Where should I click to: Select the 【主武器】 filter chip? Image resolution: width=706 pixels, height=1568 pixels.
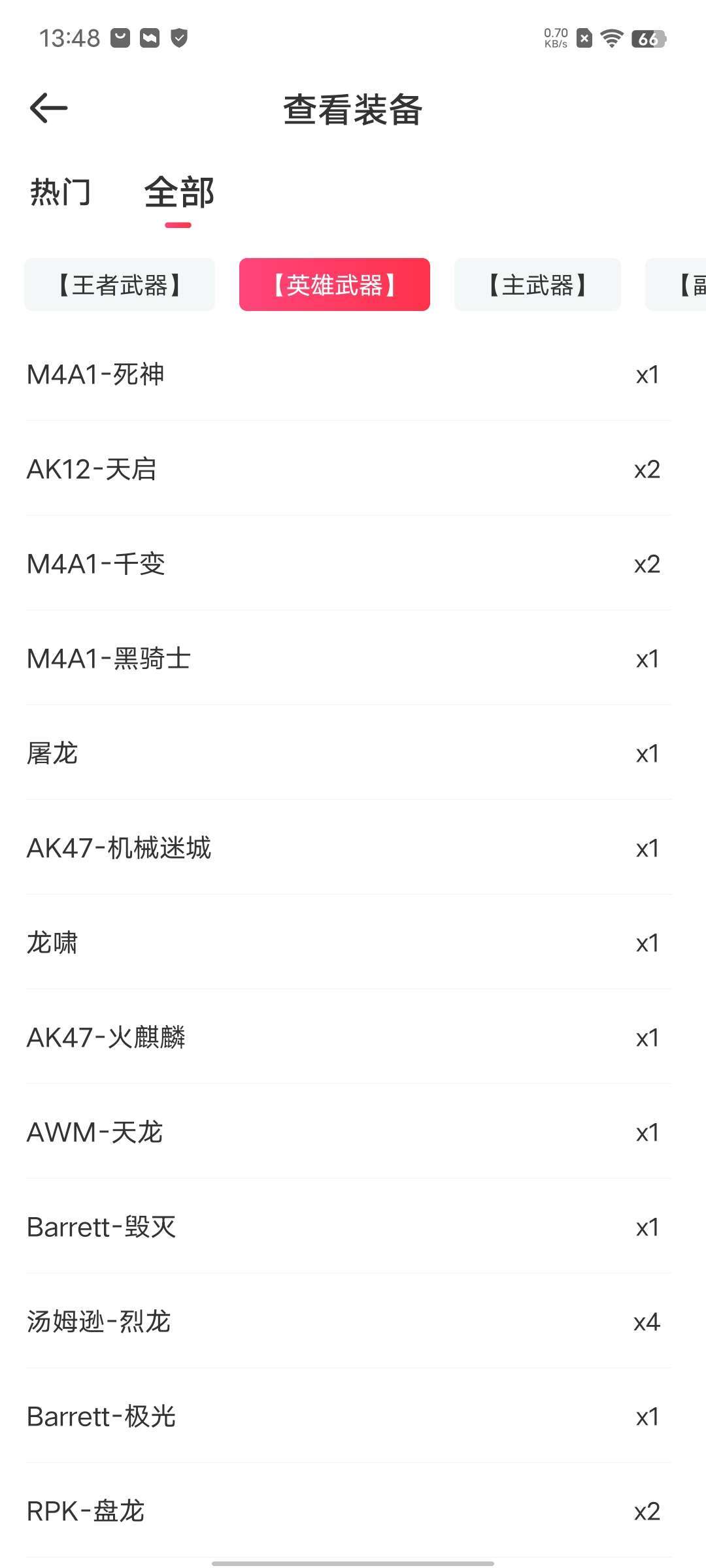(537, 285)
